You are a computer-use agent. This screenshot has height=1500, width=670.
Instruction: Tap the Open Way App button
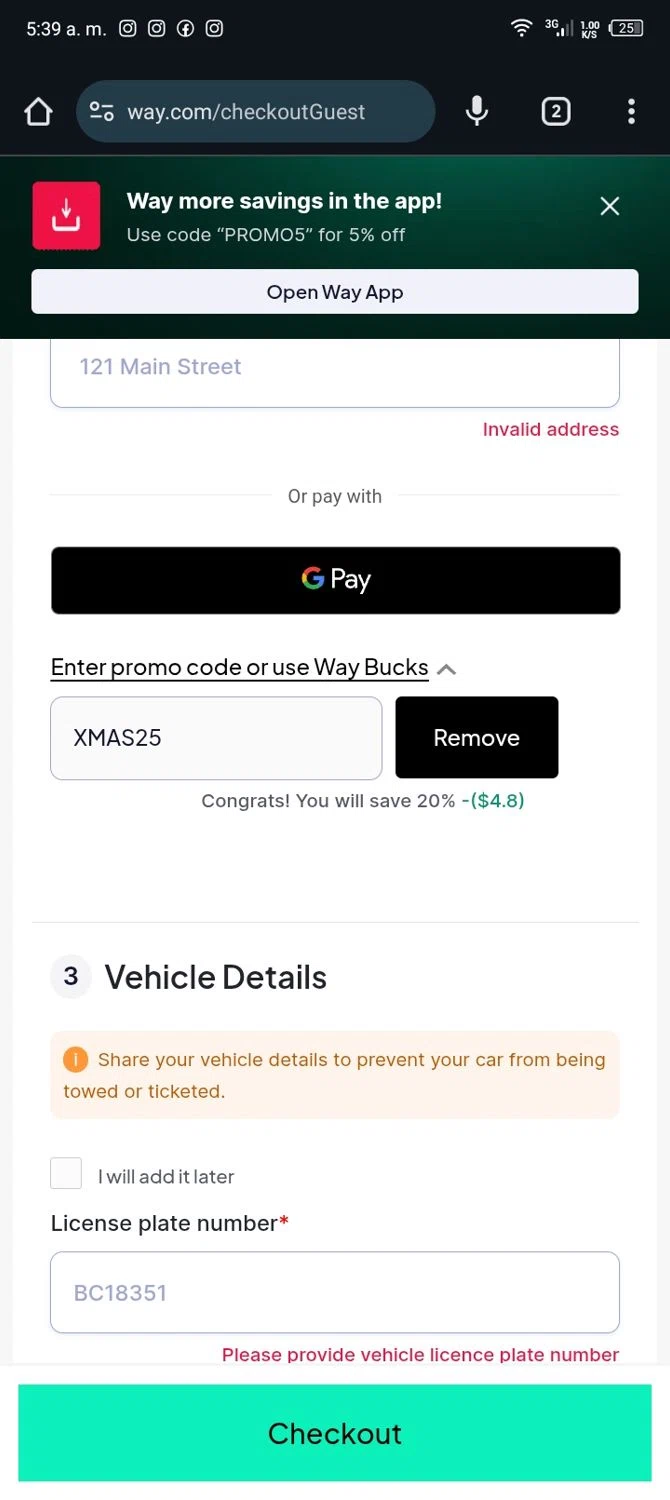coord(334,292)
